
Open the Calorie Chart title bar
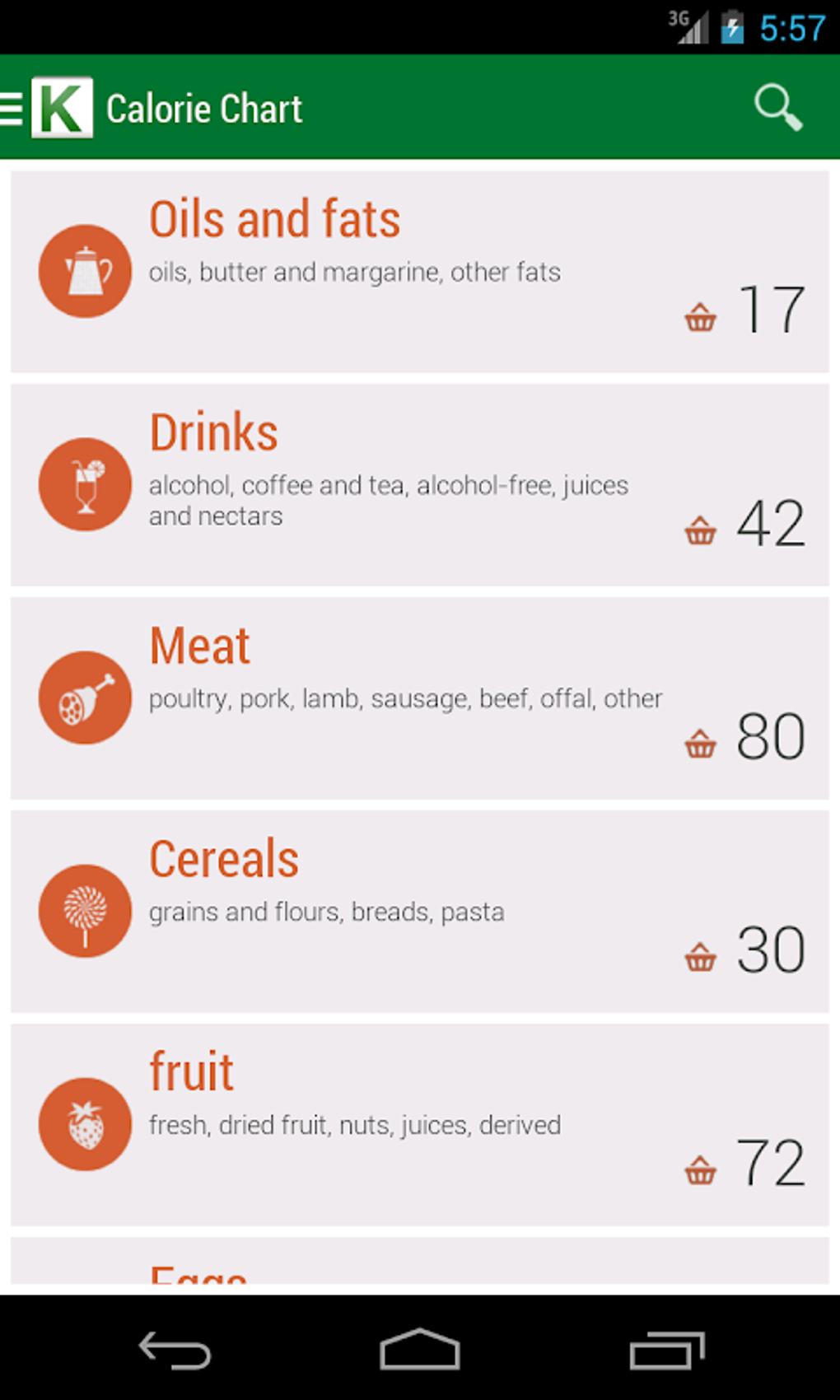tap(205, 108)
